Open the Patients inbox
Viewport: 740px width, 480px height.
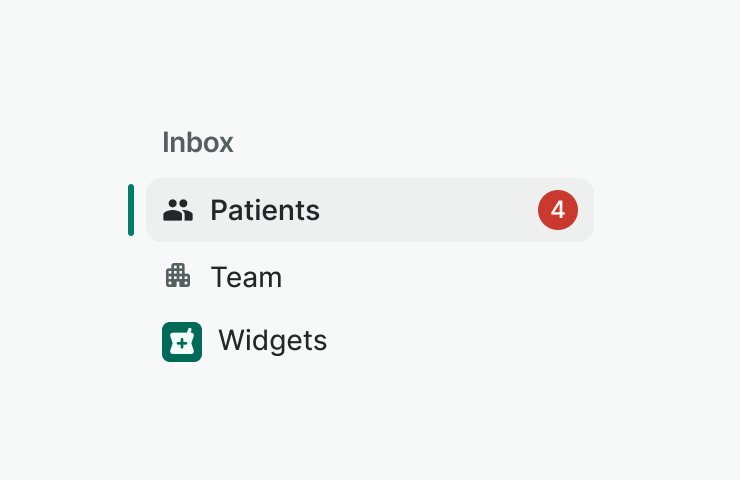tap(370, 210)
